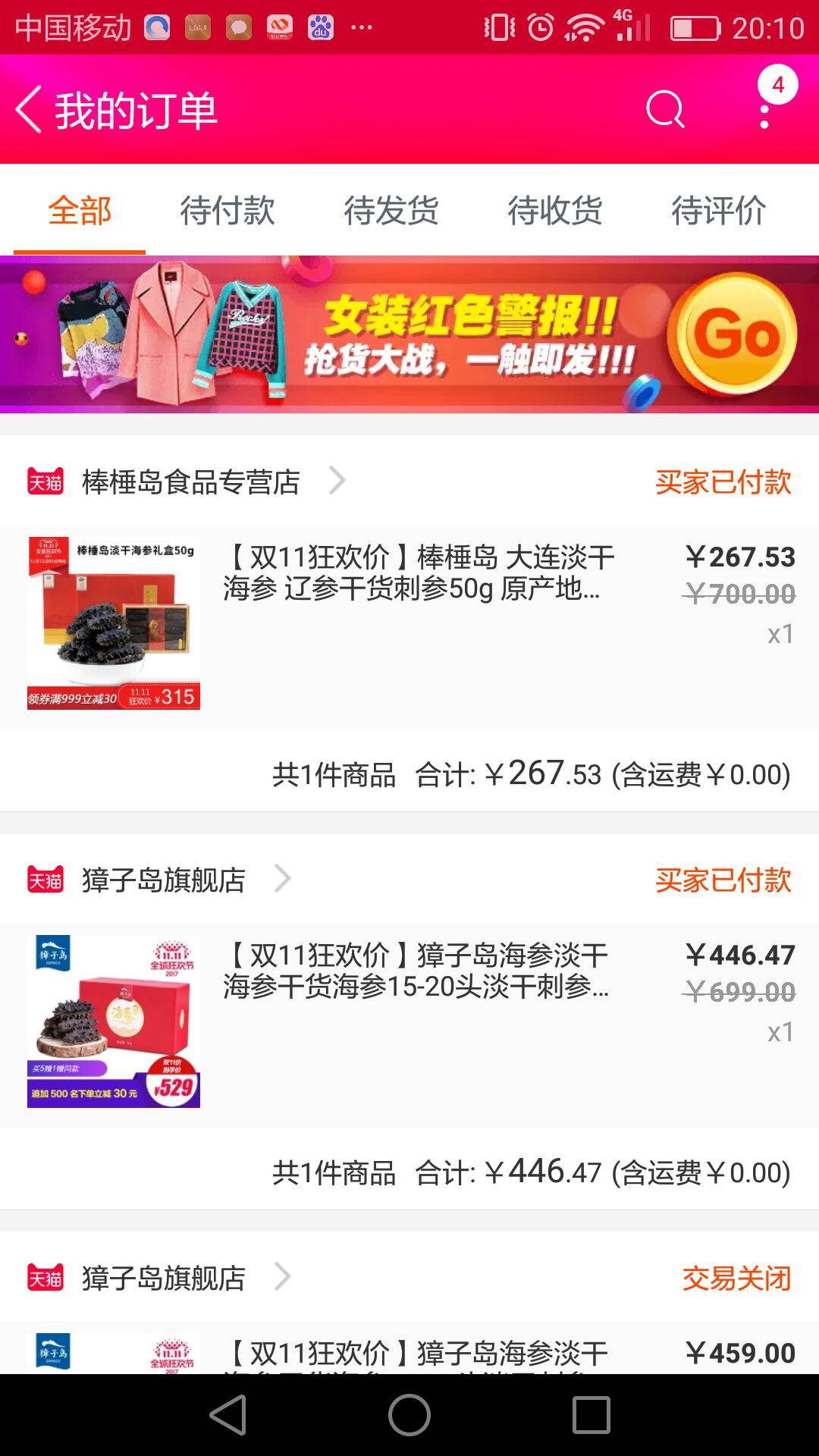819x1456 pixels.
Task: Switch to the 全部 tab
Action: (80, 210)
